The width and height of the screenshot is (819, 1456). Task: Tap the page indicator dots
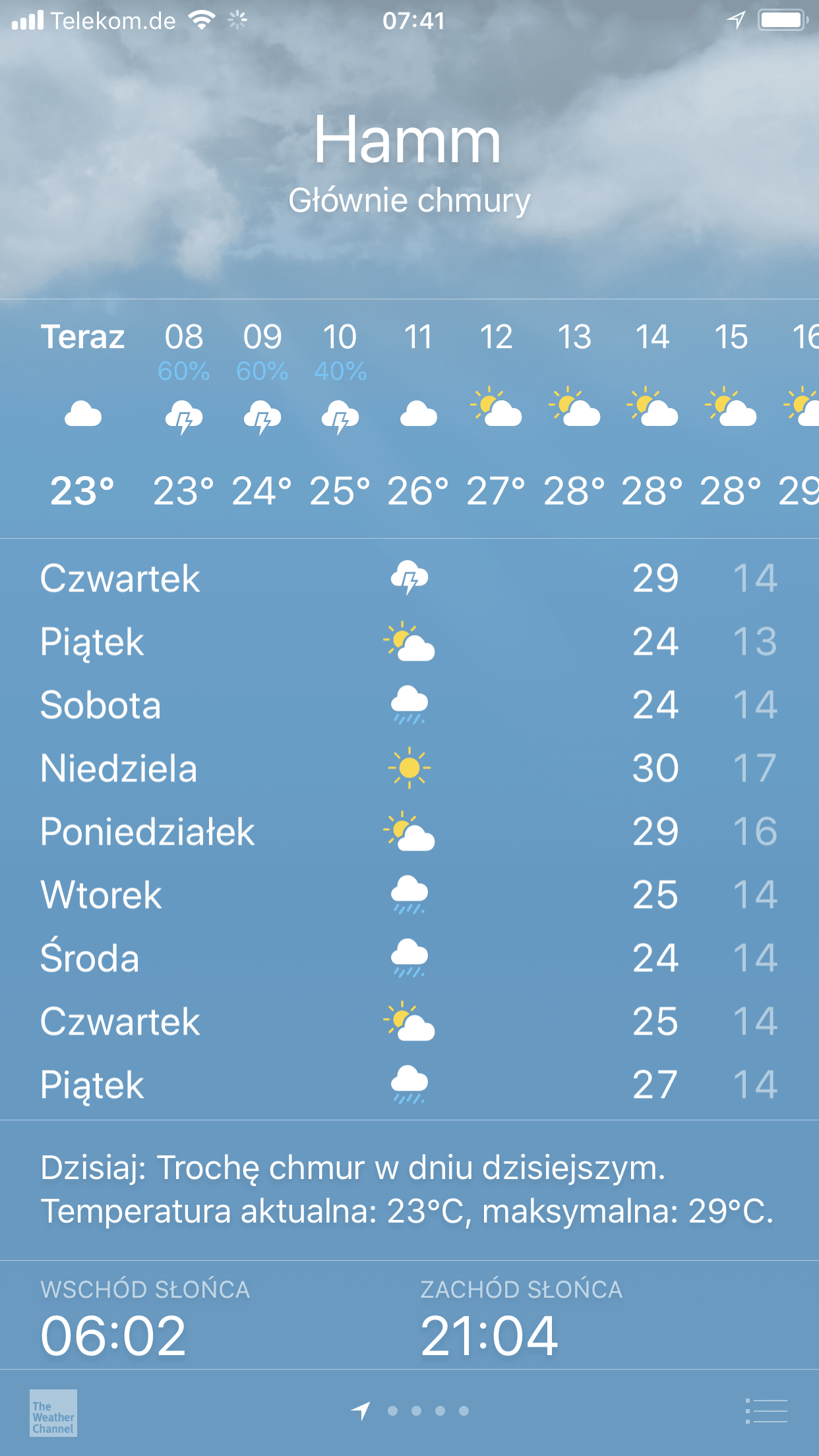tap(428, 1411)
